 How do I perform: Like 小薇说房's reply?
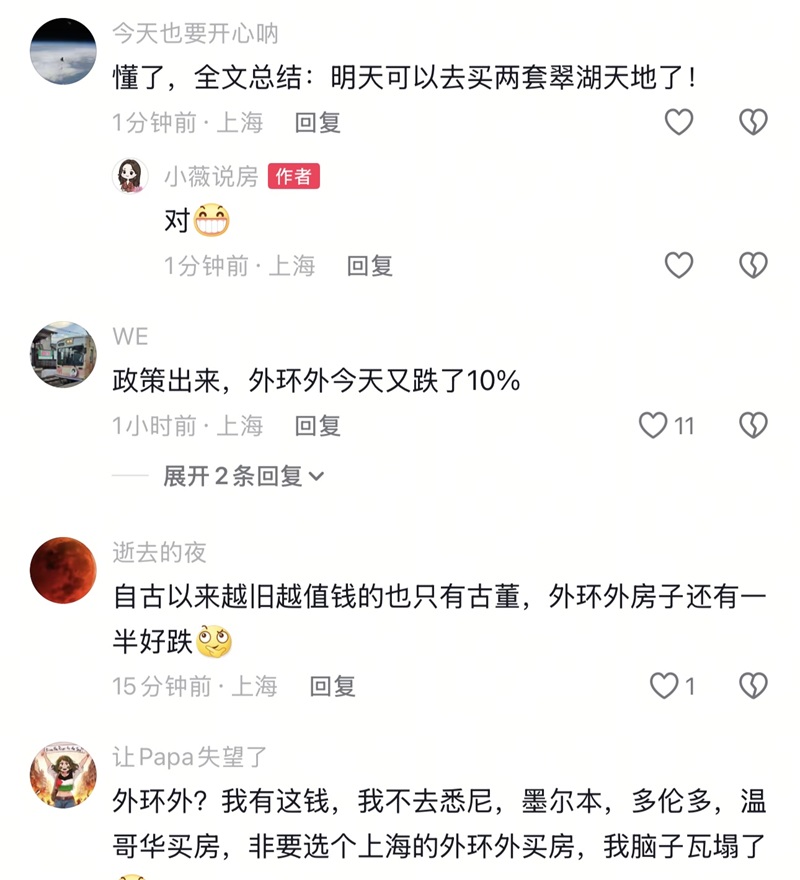[x=679, y=265]
